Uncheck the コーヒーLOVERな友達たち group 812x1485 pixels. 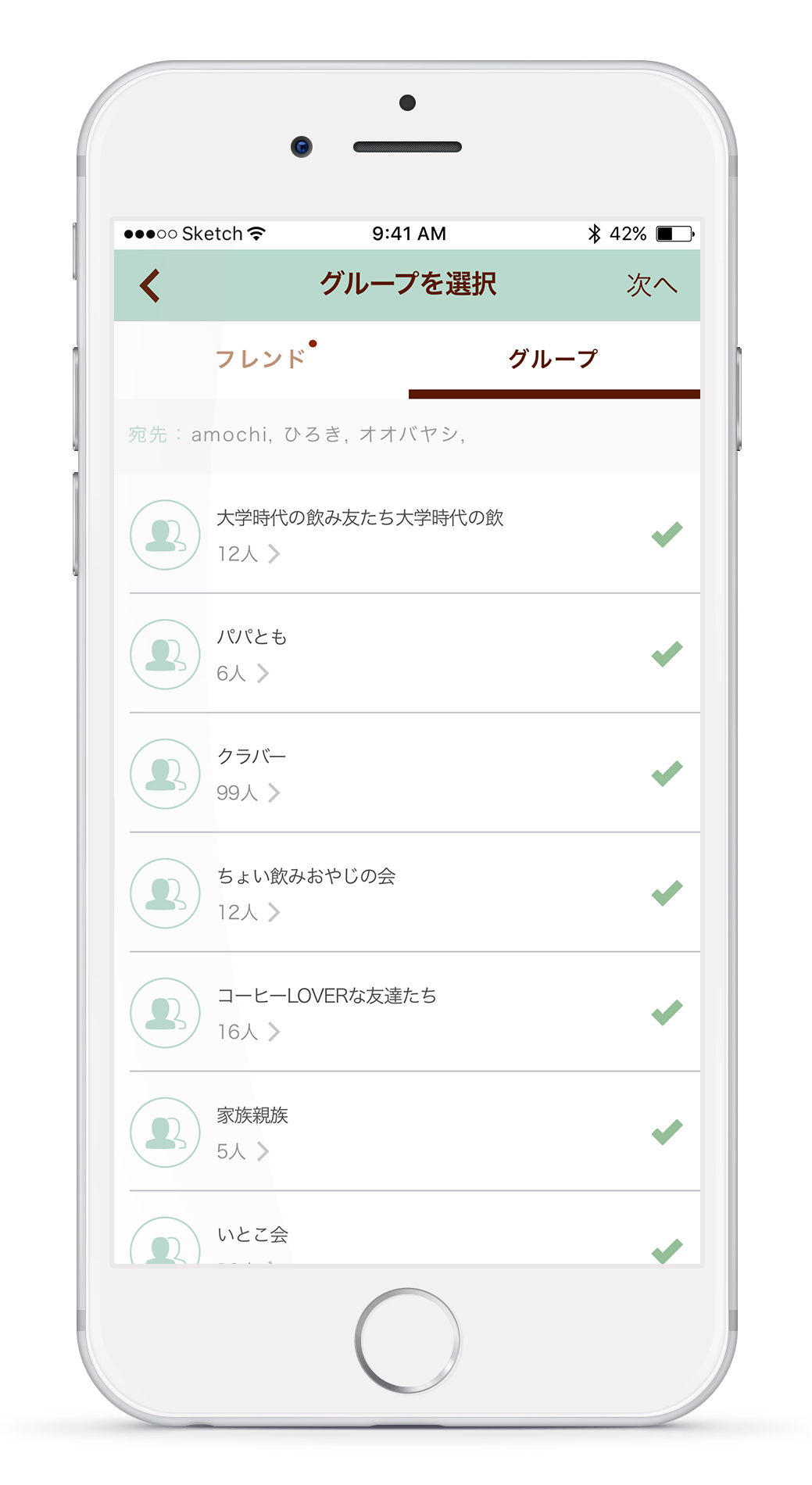[667, 1013]
